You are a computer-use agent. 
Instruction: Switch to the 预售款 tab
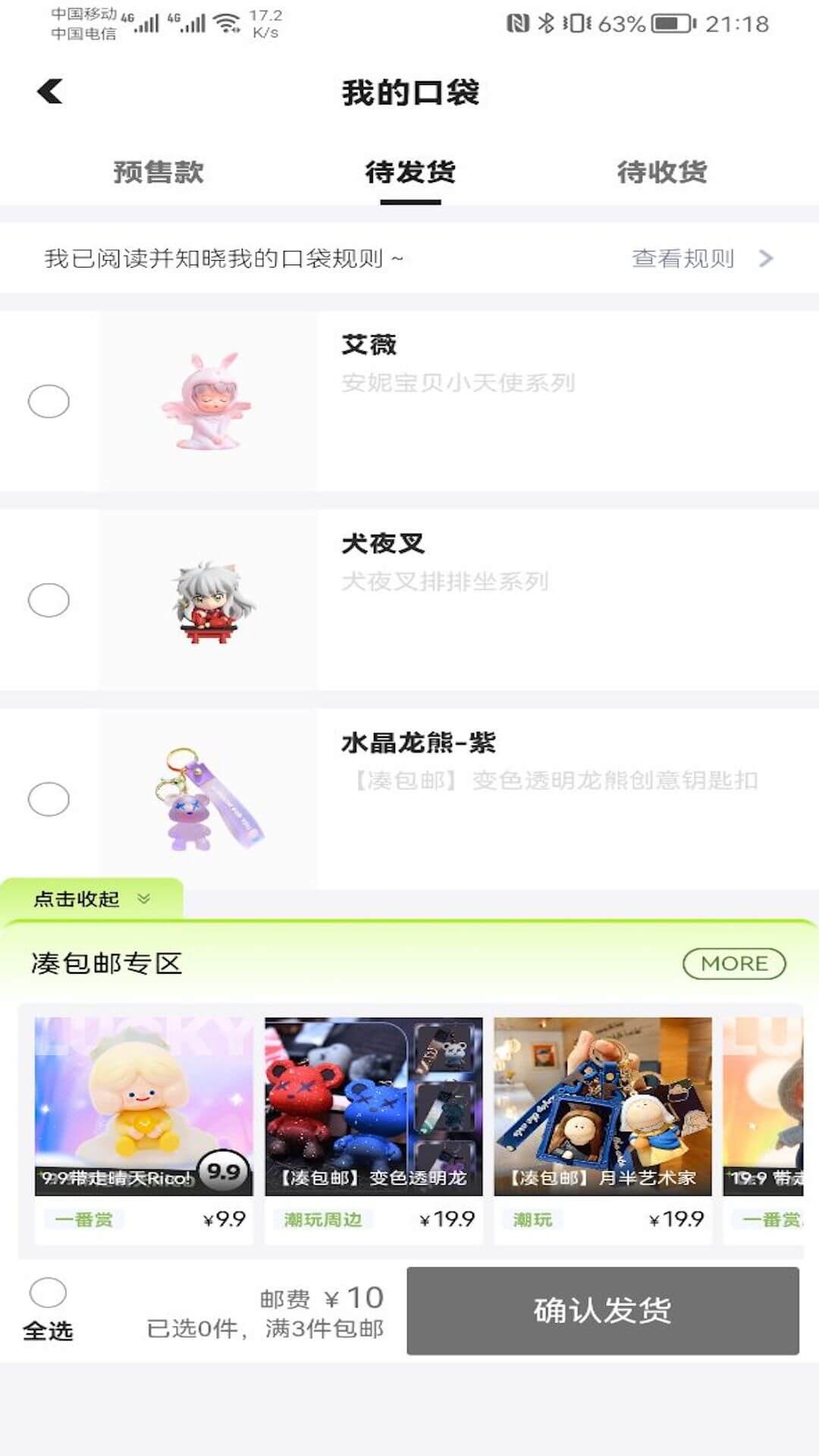(158, 172)
